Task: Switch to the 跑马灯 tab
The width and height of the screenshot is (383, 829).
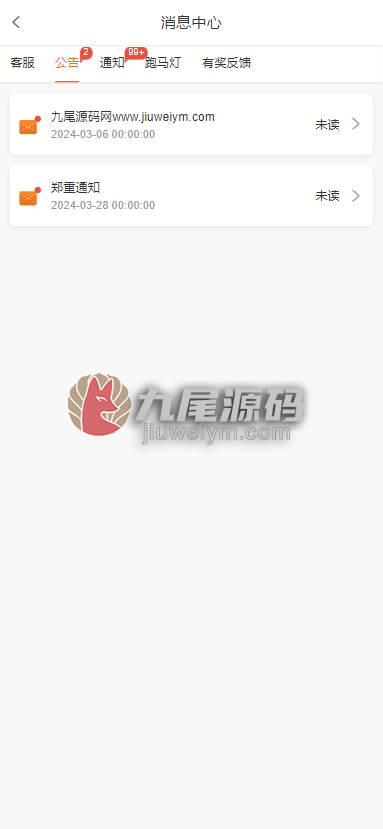Action: 163,63
